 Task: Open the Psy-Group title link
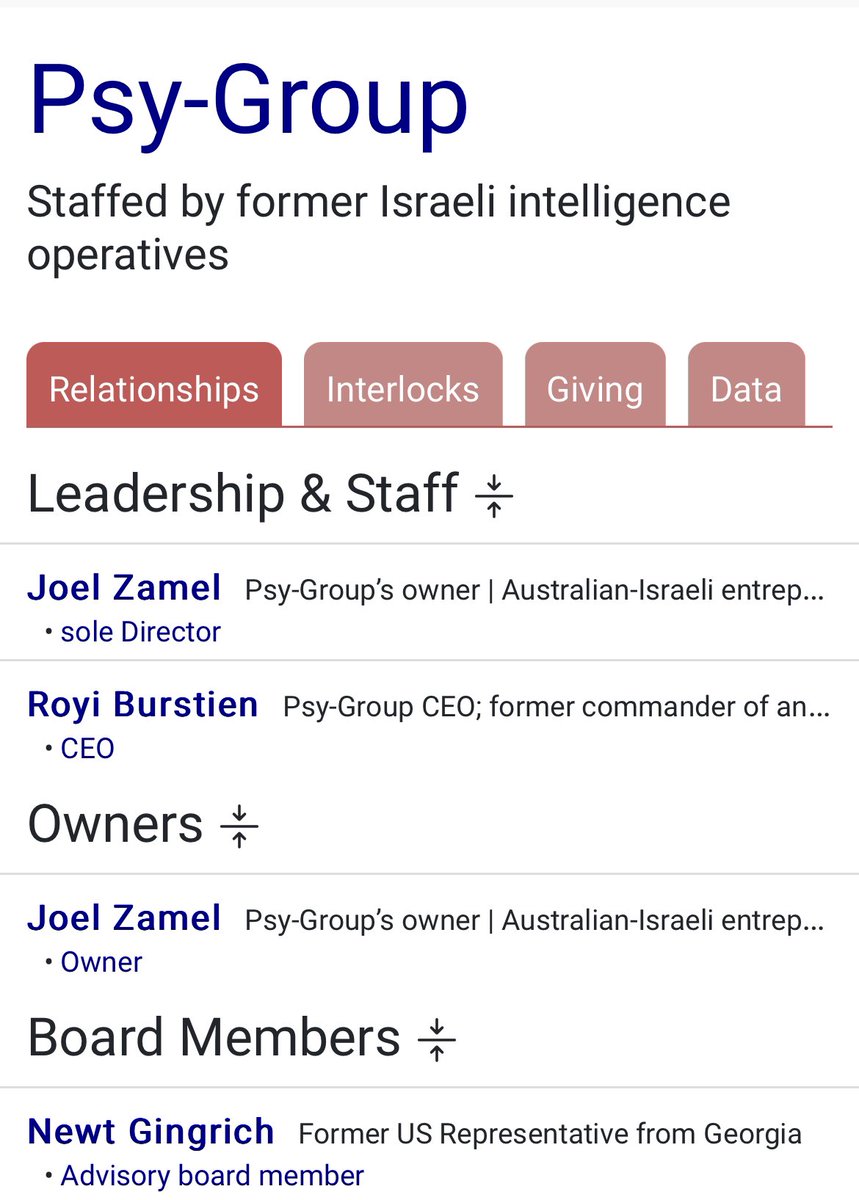[248, 100]
